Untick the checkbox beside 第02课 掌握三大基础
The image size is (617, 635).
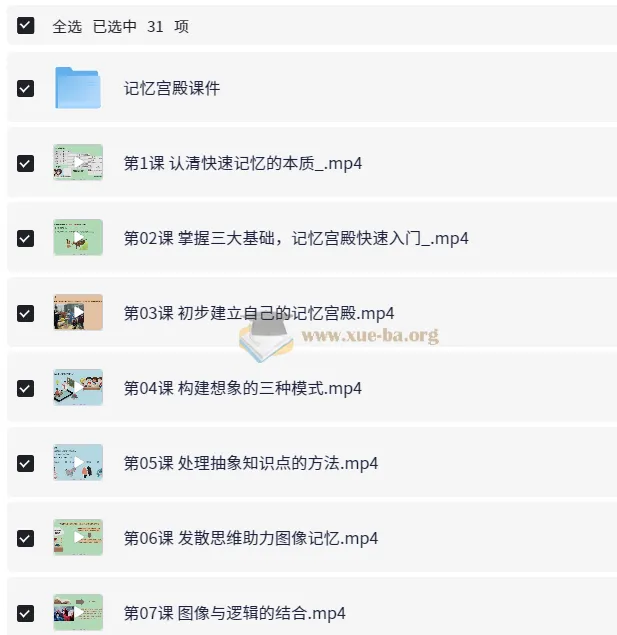[x=26, y=238]
